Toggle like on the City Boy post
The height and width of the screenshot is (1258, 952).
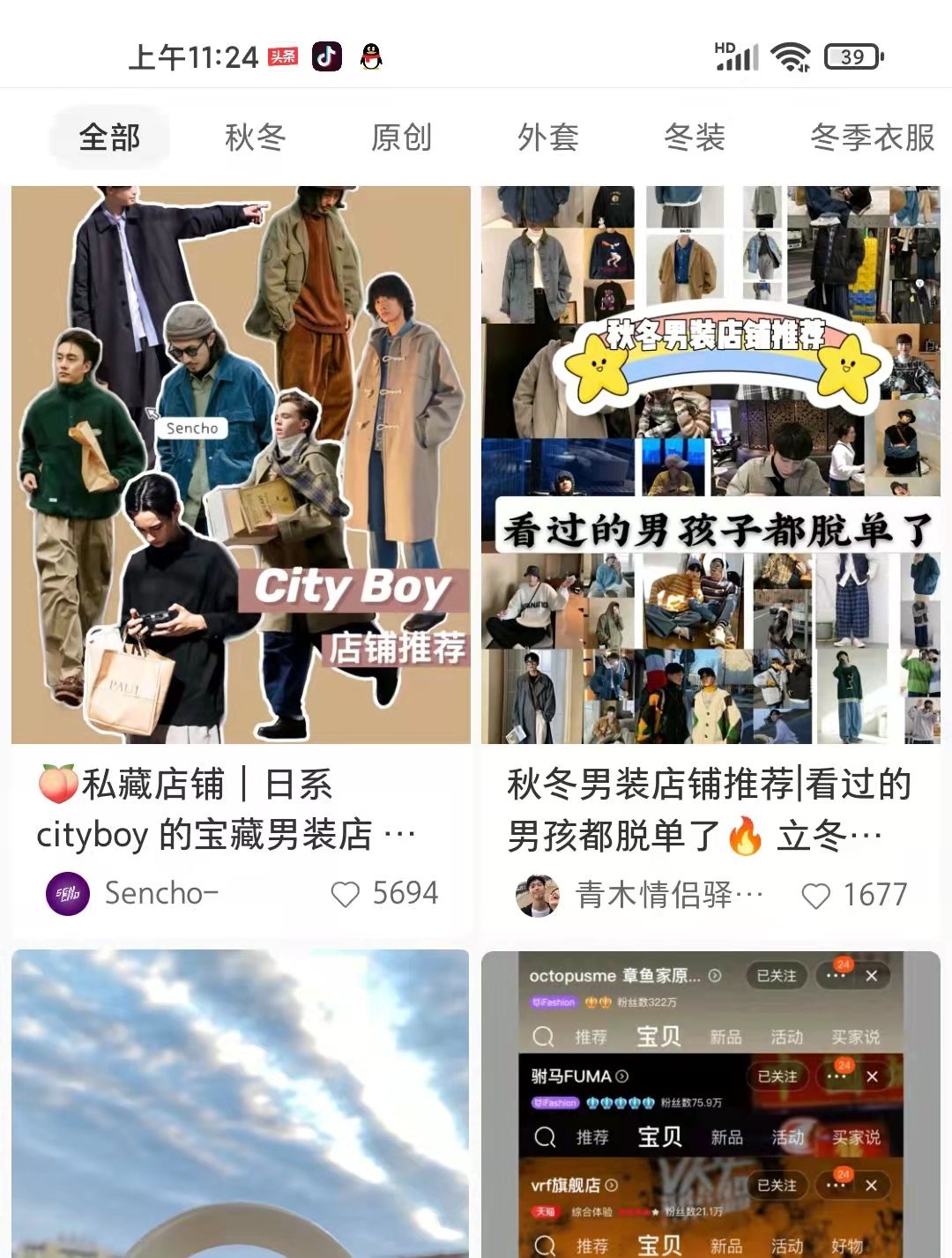(x=344, y=894)
